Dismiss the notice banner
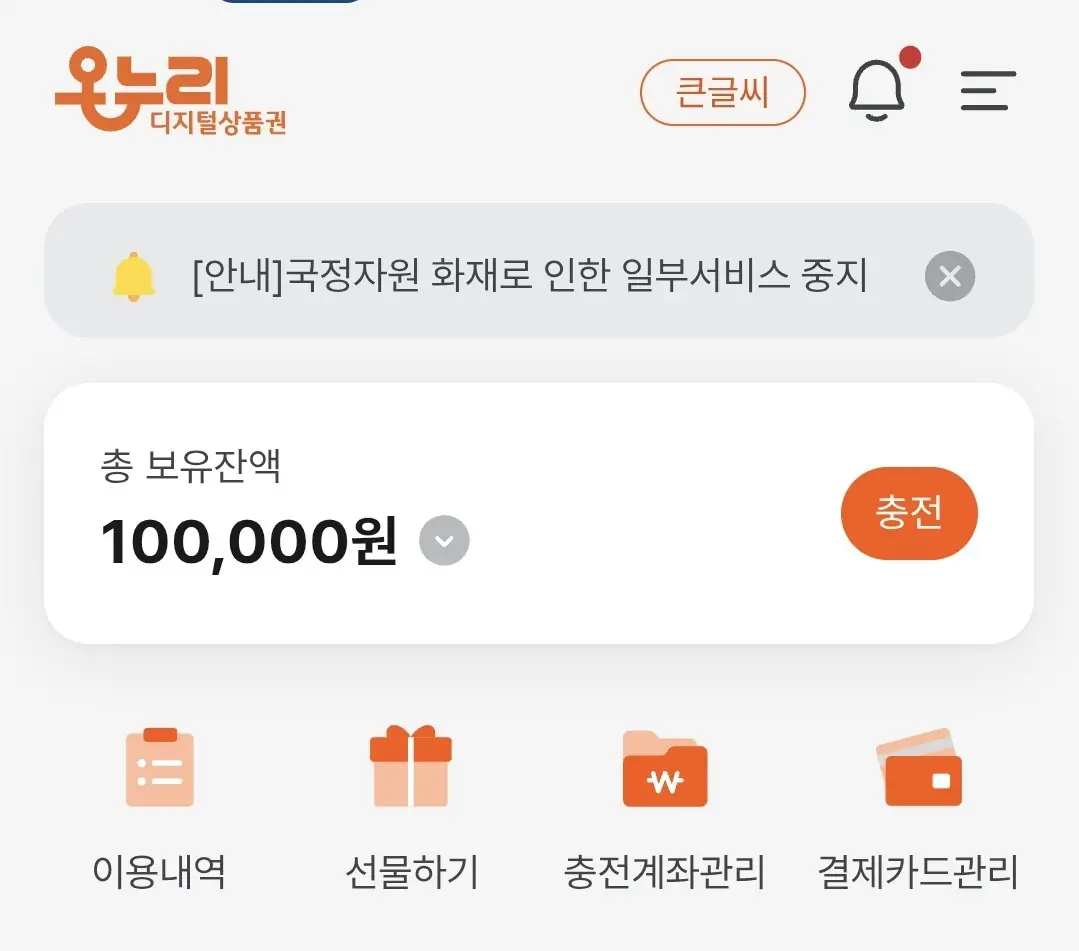This screenshot has width=1079, height=951. click(x=949, y=276)
